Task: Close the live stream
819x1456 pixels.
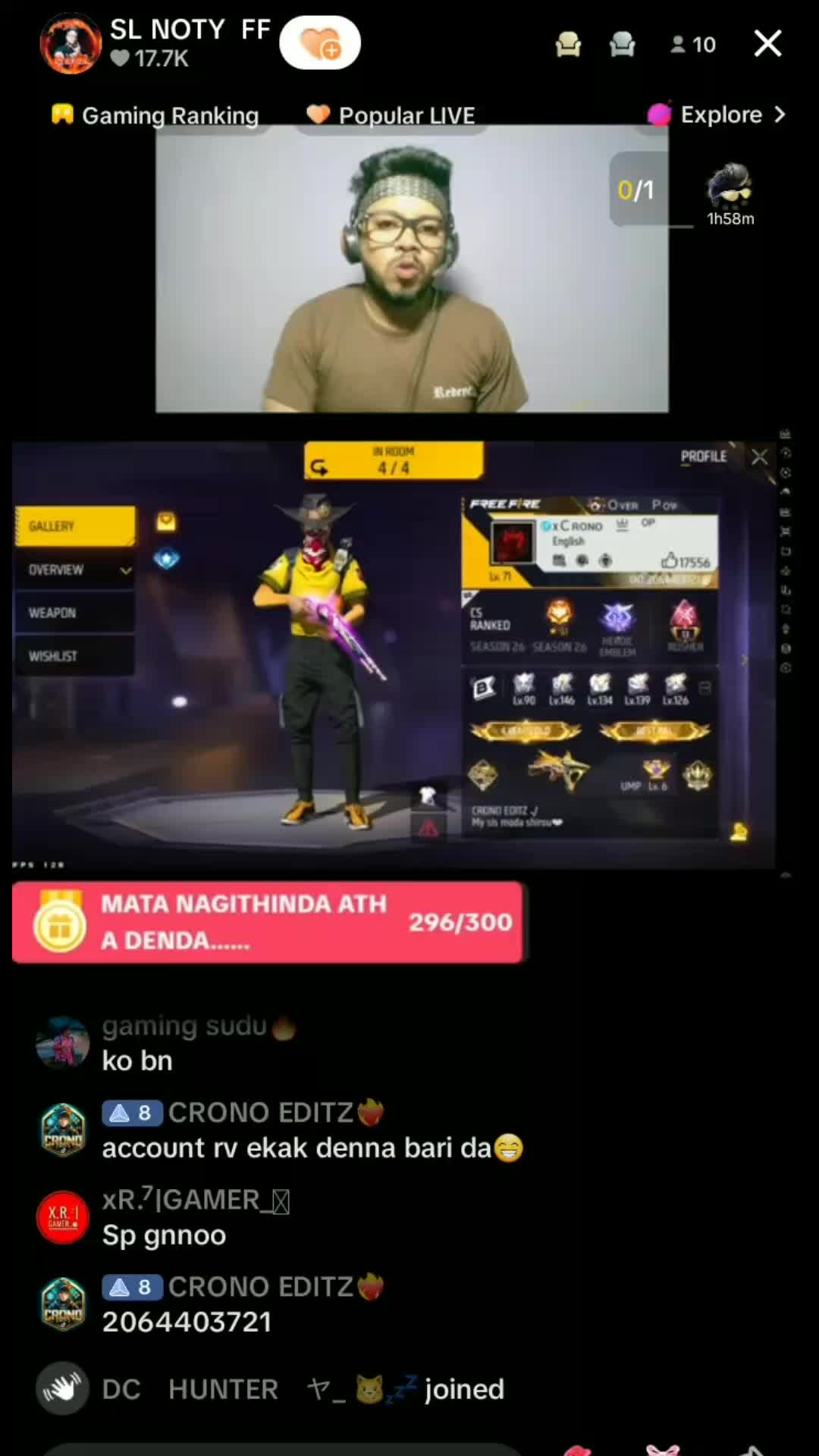Action: click(x=767, y=44)
